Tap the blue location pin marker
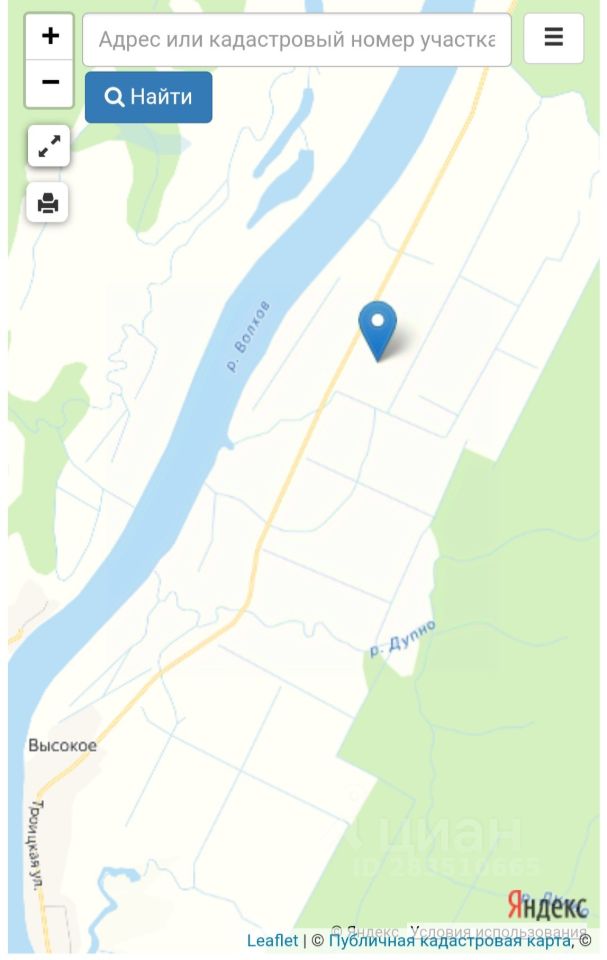Screen dimensions: 607x960 click(x=377, y=328)
